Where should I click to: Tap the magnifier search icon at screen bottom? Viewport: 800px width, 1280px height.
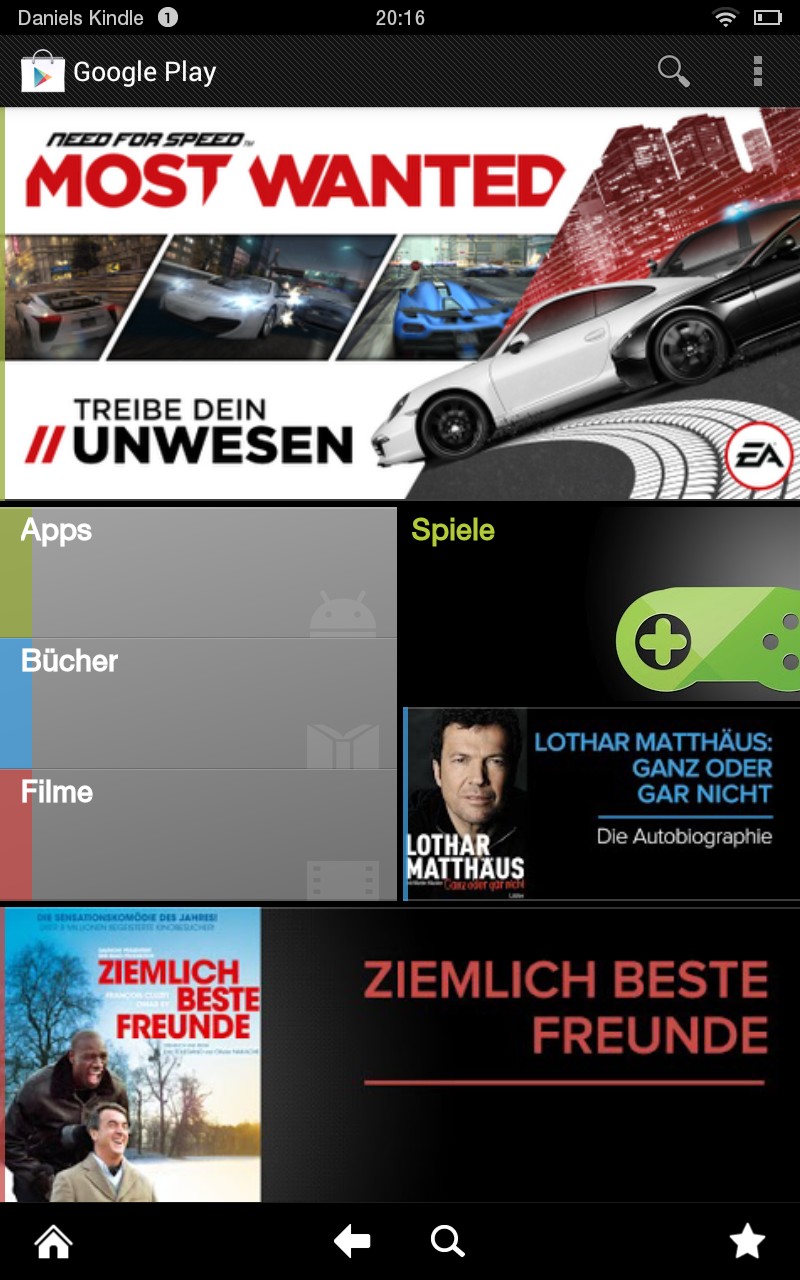point(447,1241)
